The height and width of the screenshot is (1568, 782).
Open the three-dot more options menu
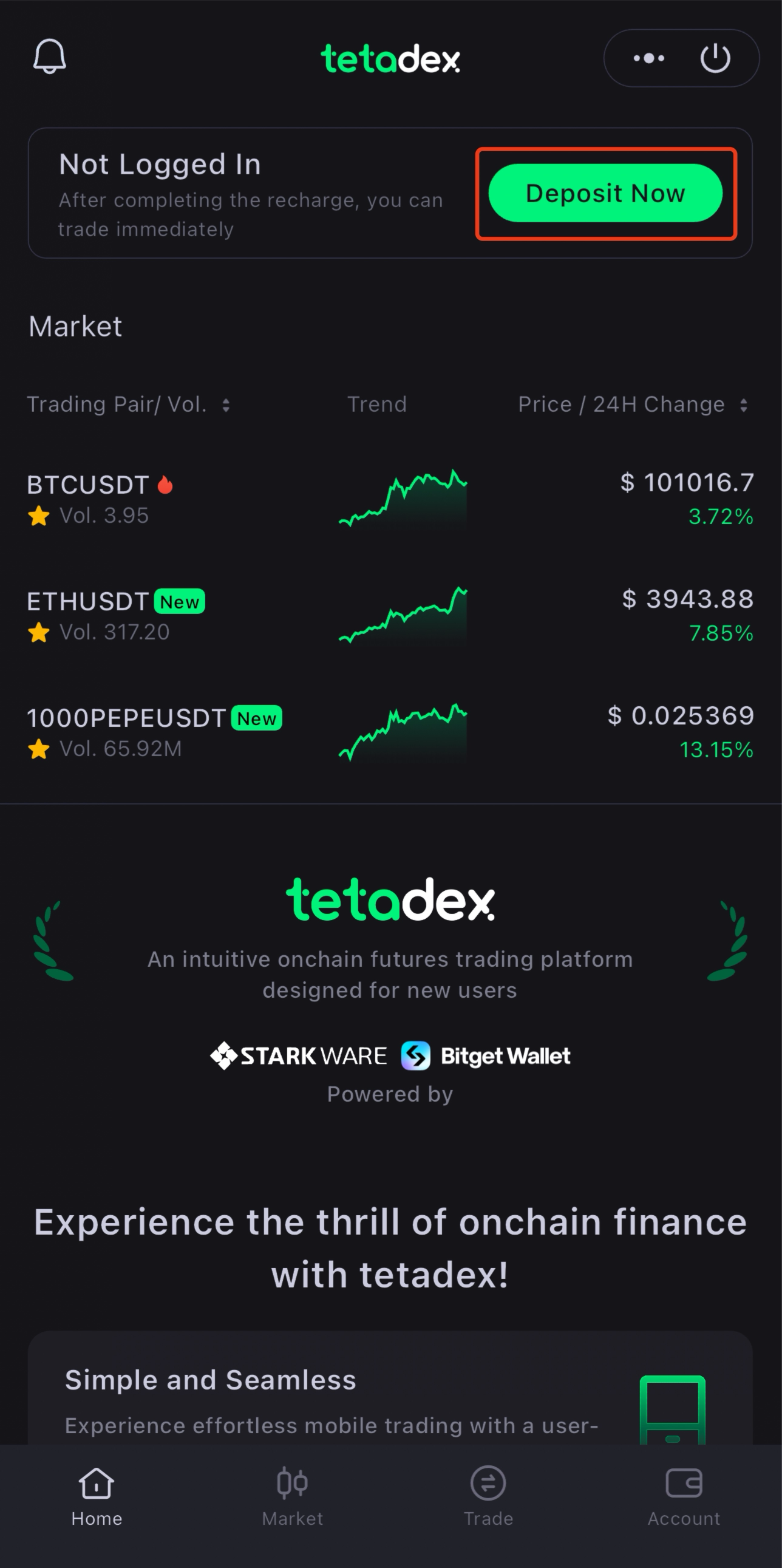tap(648, 58)
